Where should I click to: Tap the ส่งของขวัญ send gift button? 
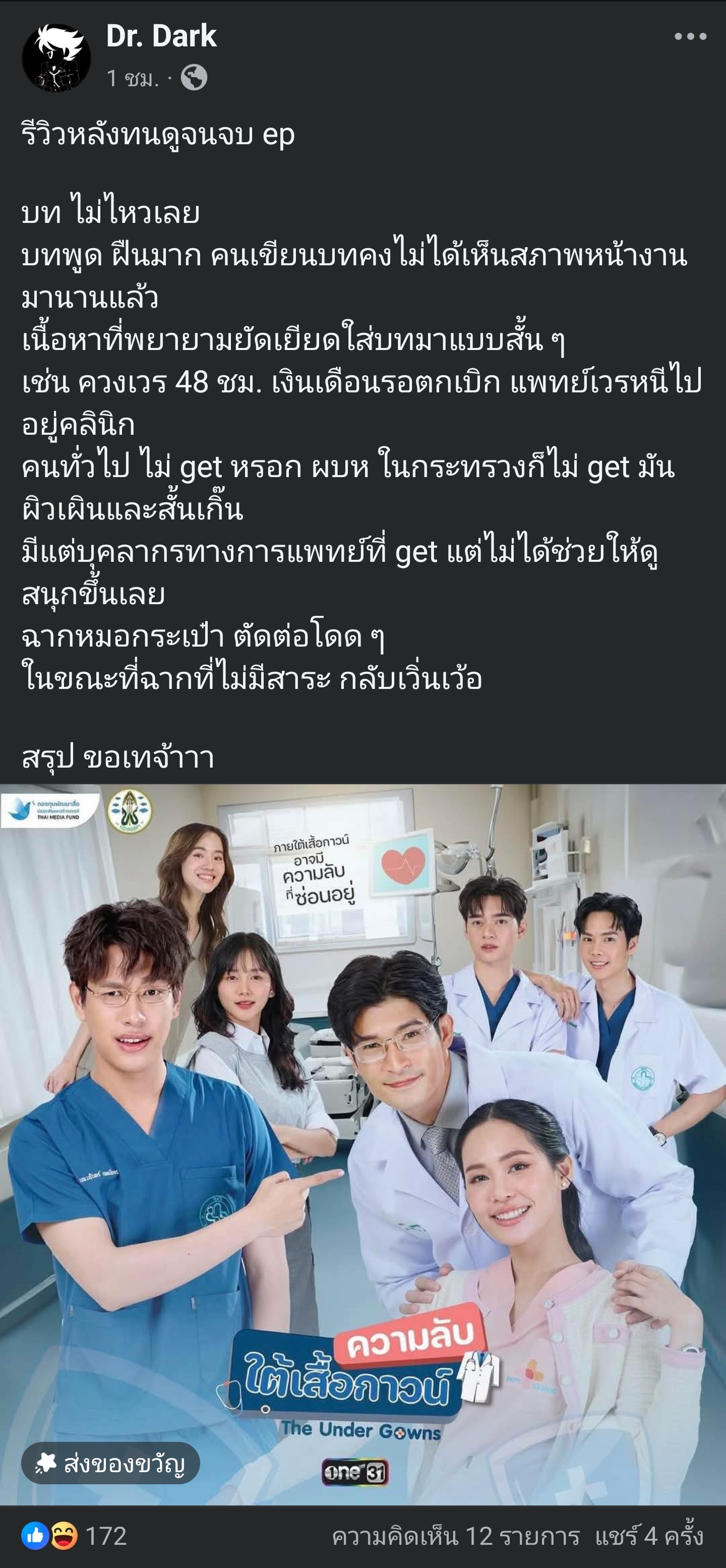click(111, 1463)
